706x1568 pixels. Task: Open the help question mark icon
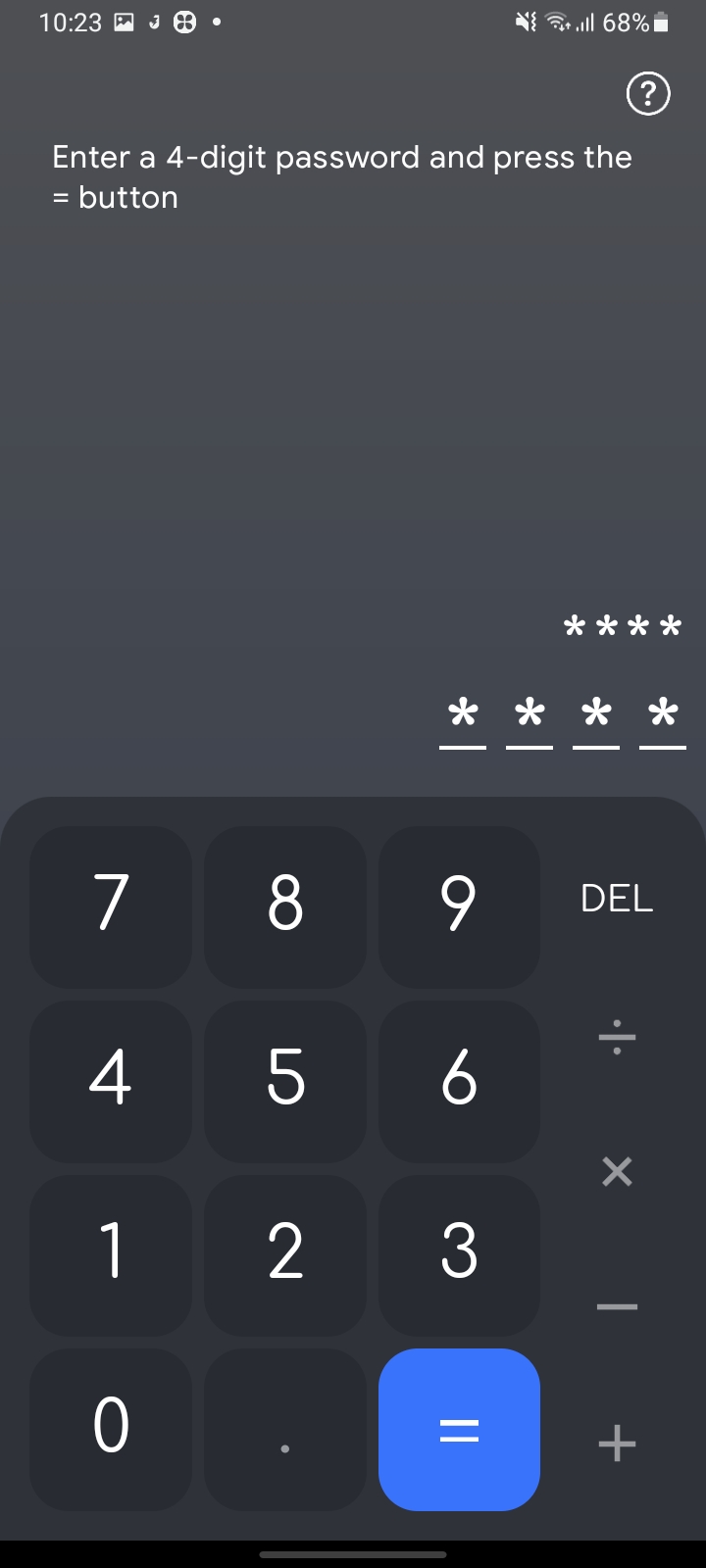coord(648,94)
